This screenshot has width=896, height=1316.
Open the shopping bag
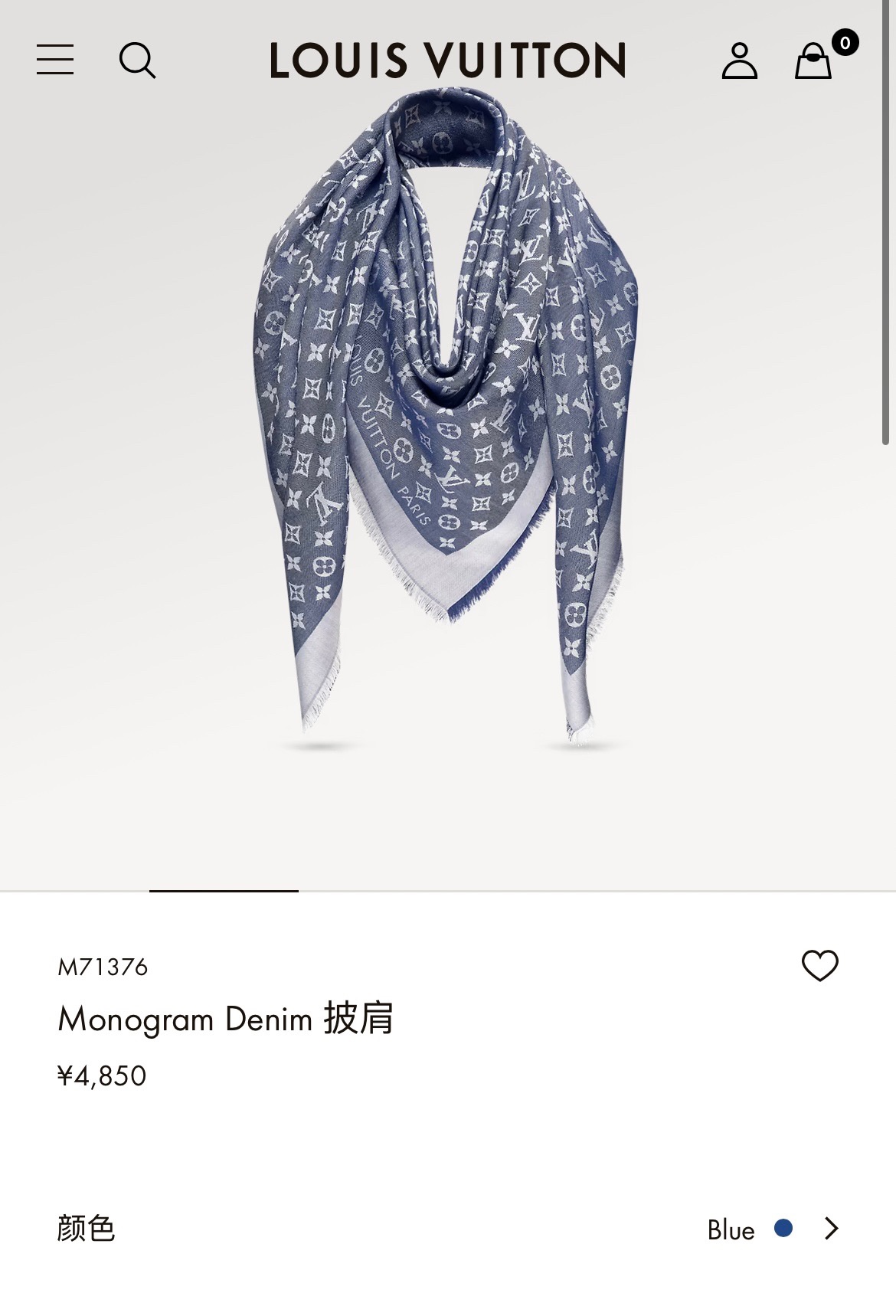(x=813, y=60)
